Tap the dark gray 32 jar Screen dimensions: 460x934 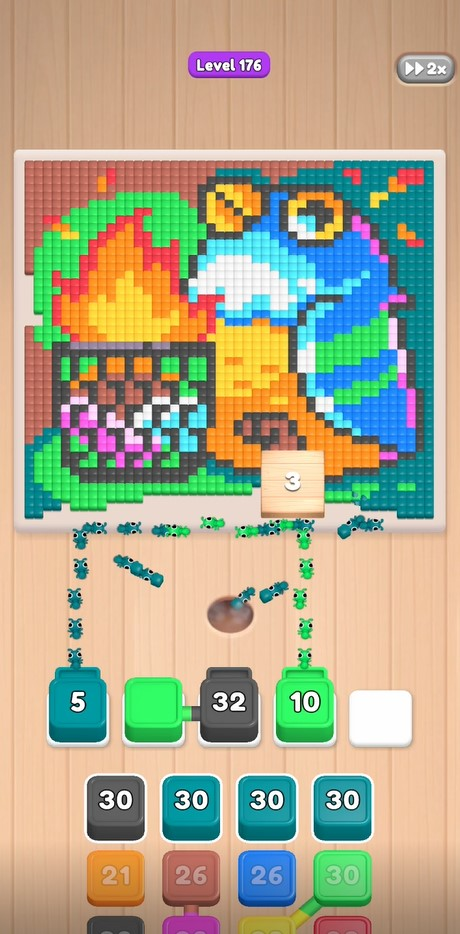(229, 705)
